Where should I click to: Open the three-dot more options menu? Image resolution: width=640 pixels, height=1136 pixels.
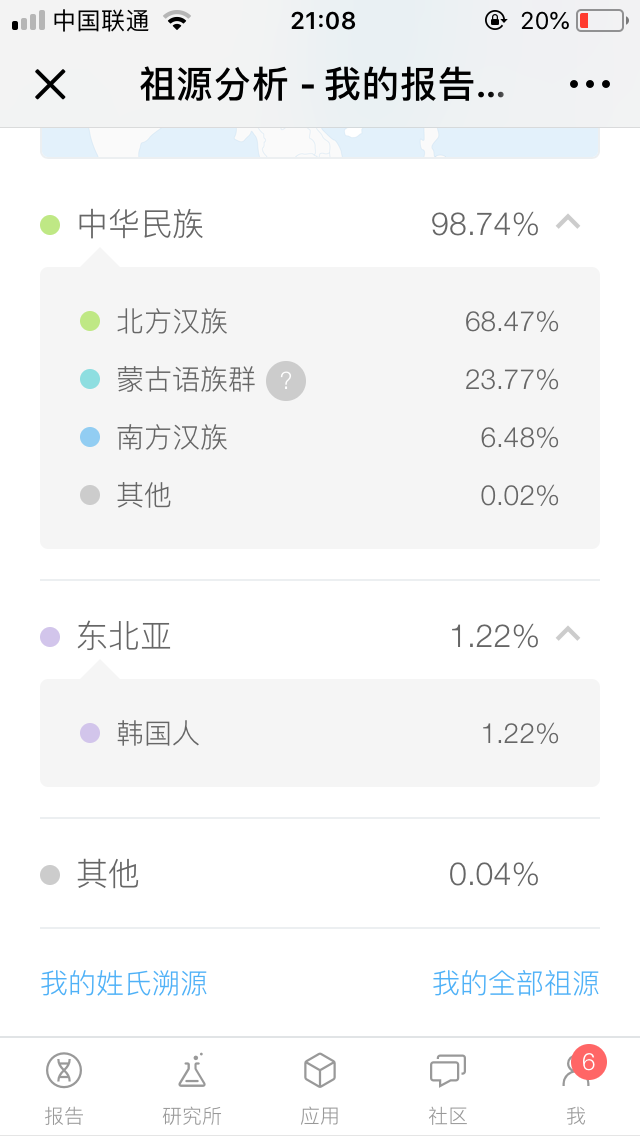[589, 85]
